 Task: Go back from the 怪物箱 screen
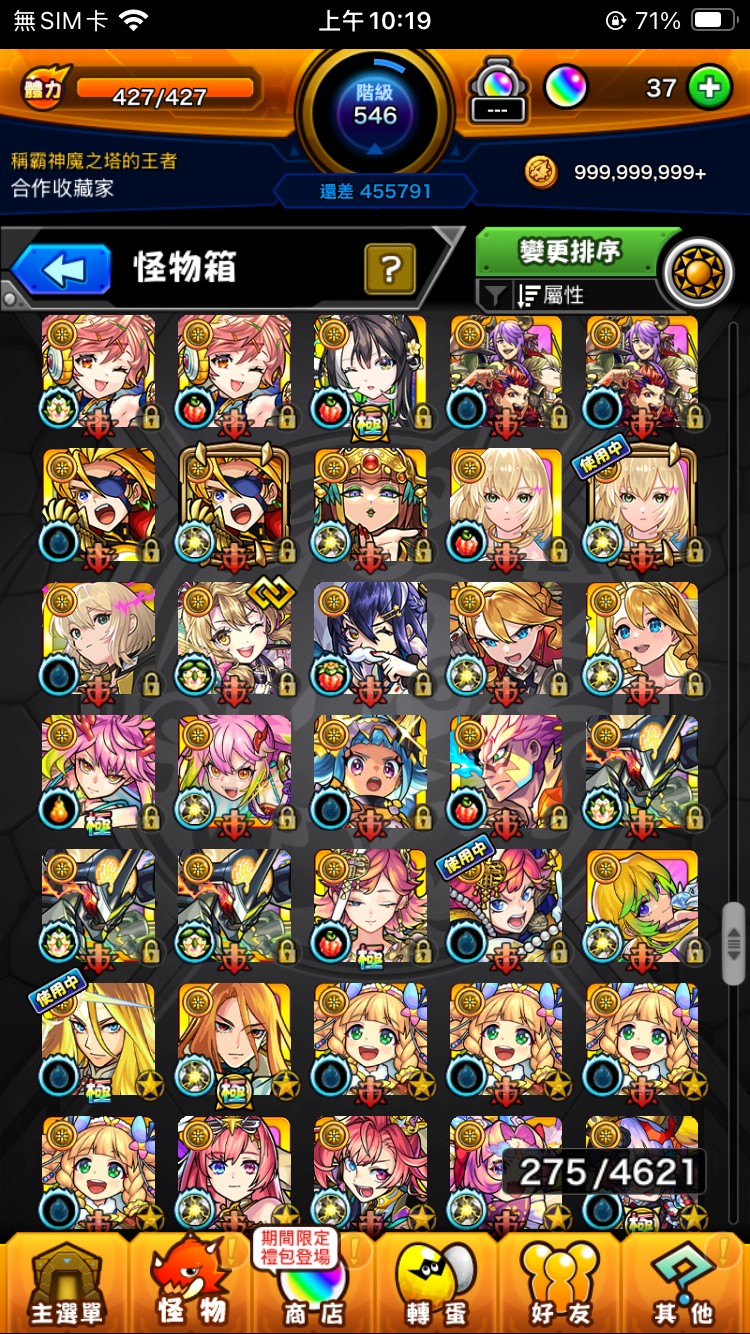pos(62,270)
